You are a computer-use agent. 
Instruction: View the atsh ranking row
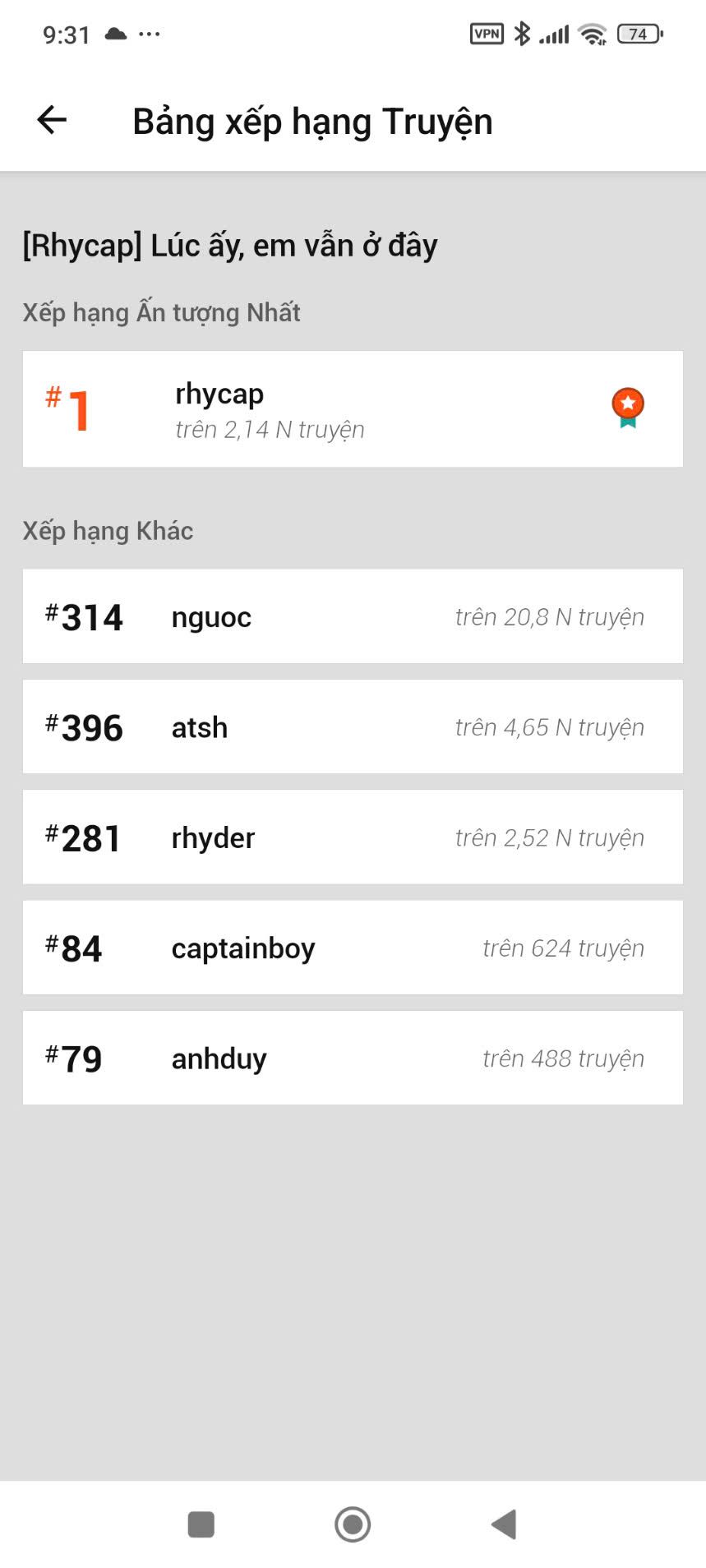tap(353, 727)
